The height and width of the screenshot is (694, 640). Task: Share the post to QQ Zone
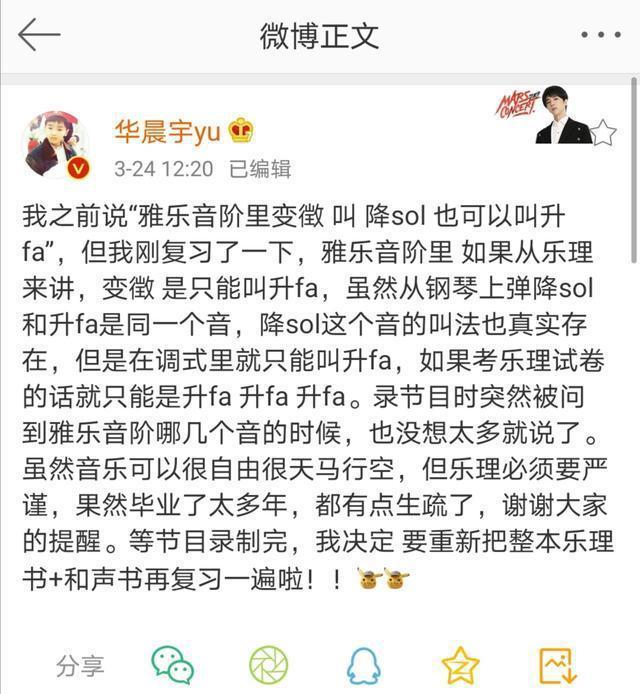[x=459, y=664]
